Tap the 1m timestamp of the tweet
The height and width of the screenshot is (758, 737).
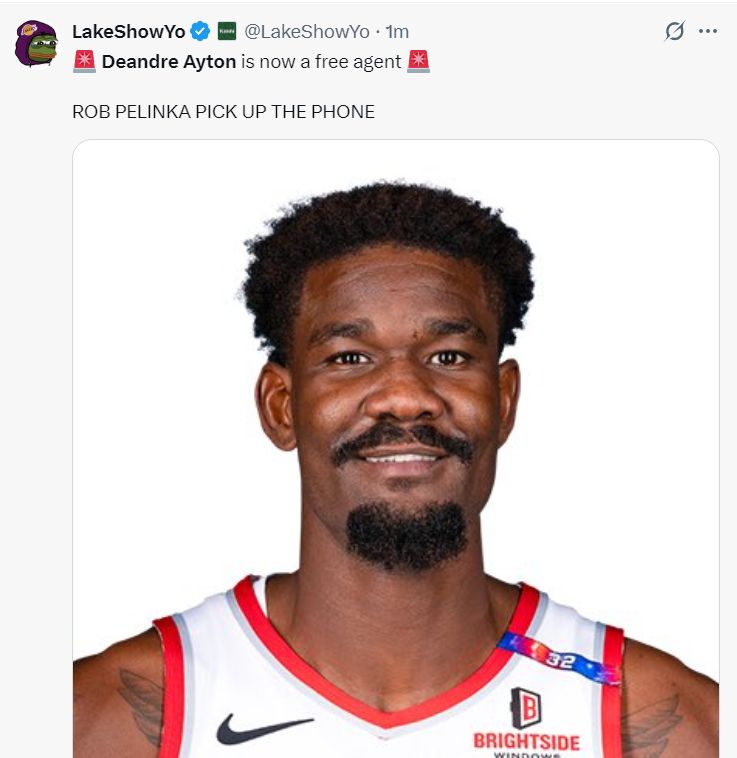click(x=397, y=32)
